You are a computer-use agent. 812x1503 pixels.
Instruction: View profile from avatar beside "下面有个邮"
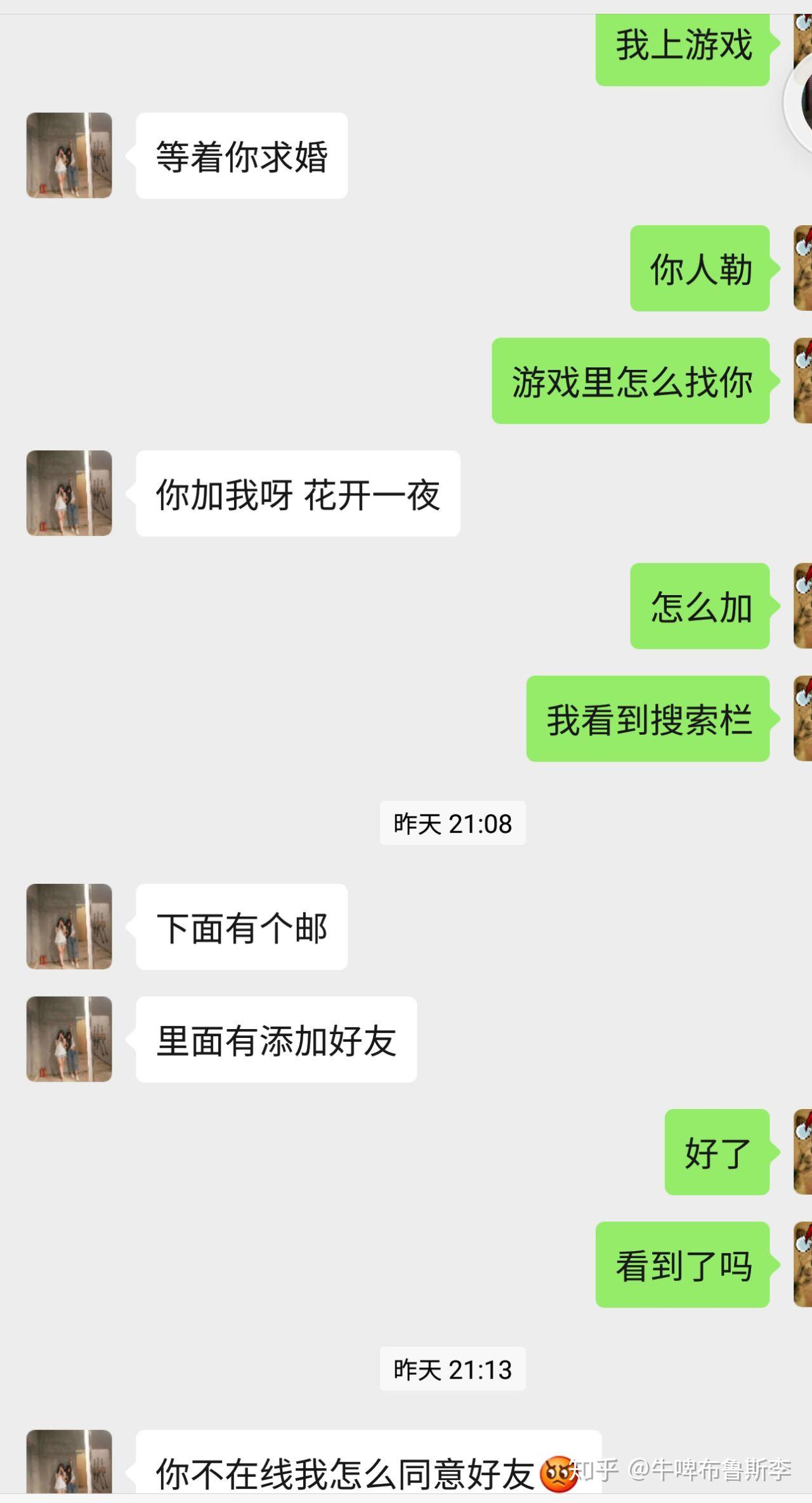click(69, 926)
